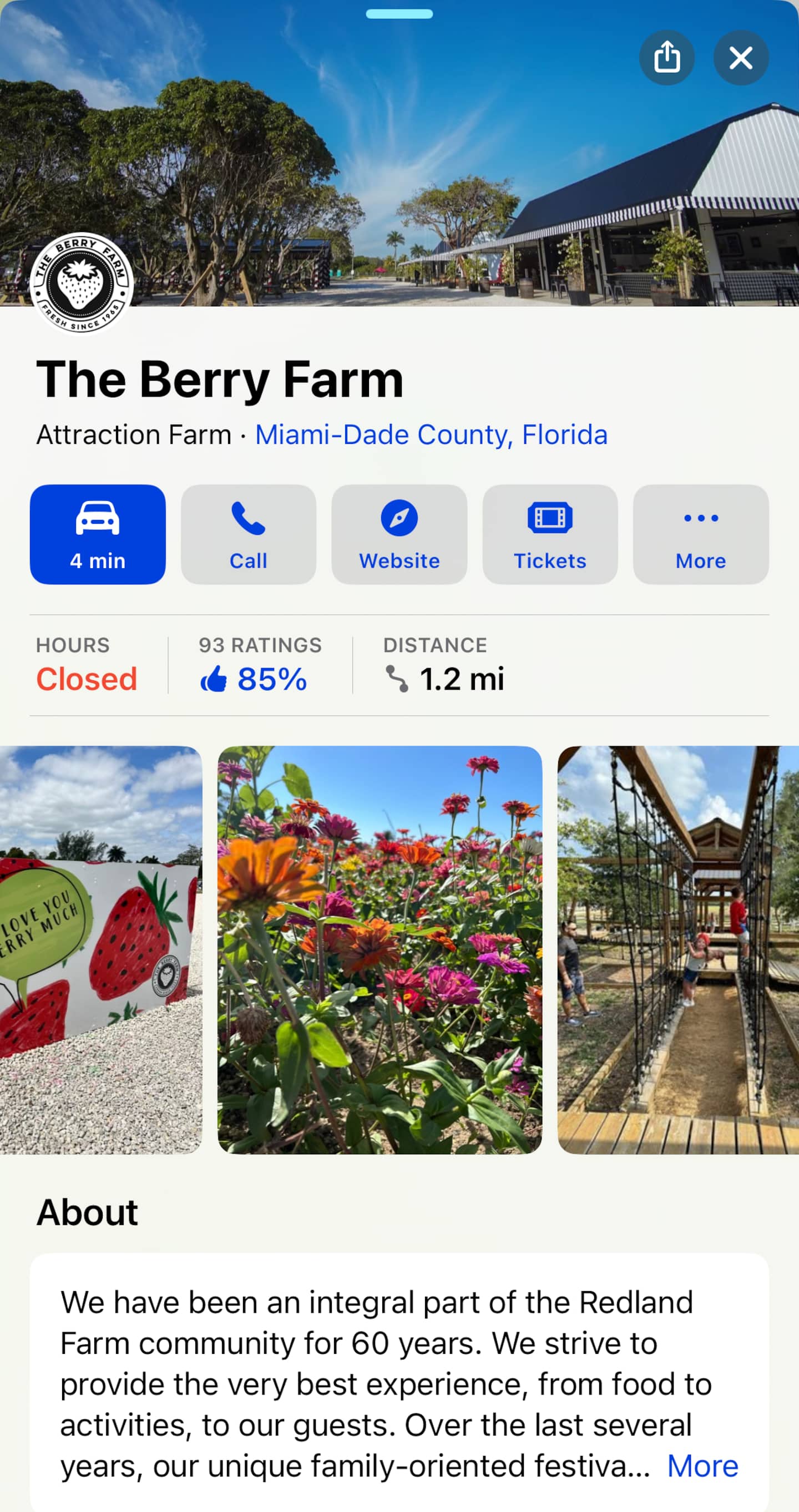Open the 93 ratings 85% section
The width and height of the screenshot is (799, 1512).
[x=260, y=666]
